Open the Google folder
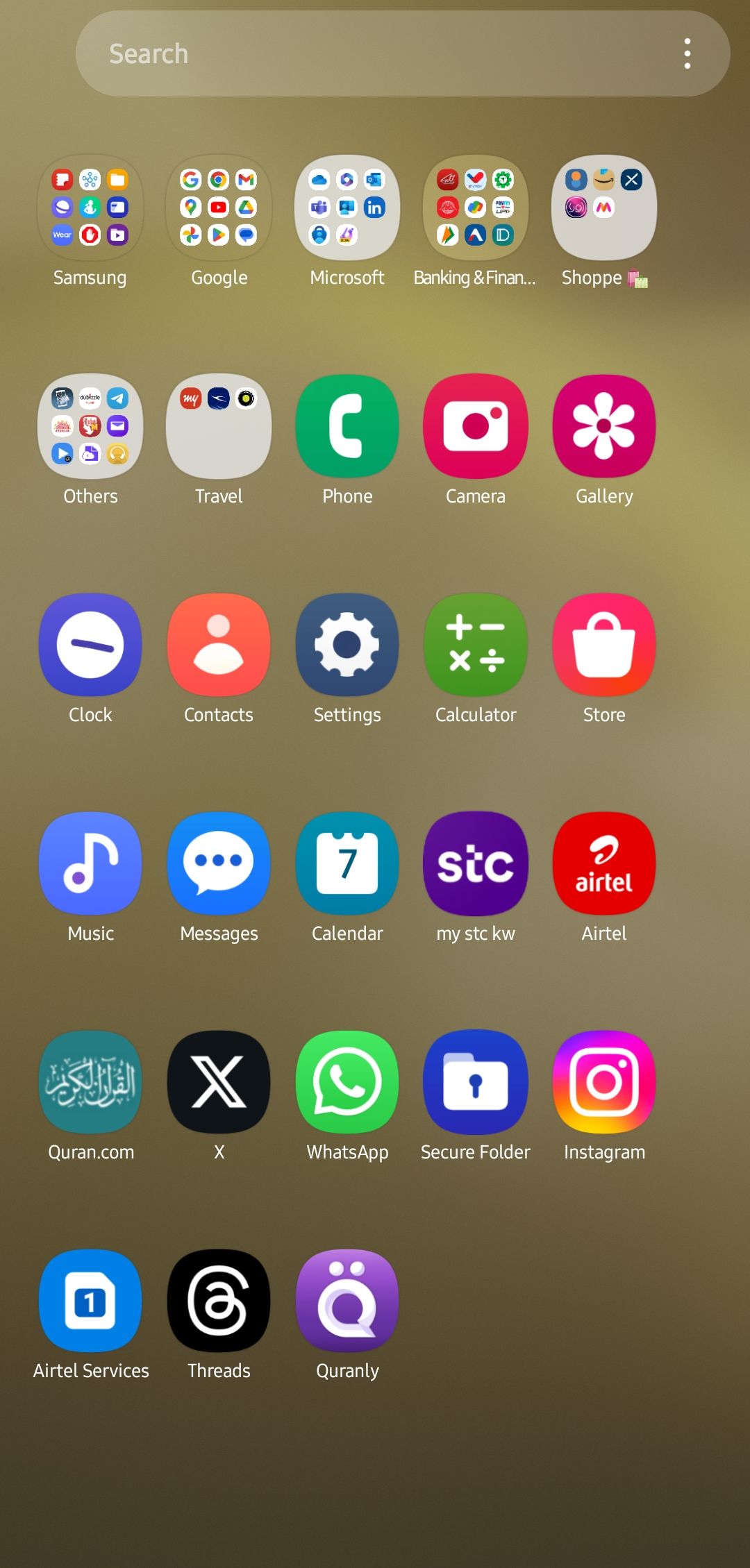The width and height of the screenshot is (750, 1568). tap(219, 208)
